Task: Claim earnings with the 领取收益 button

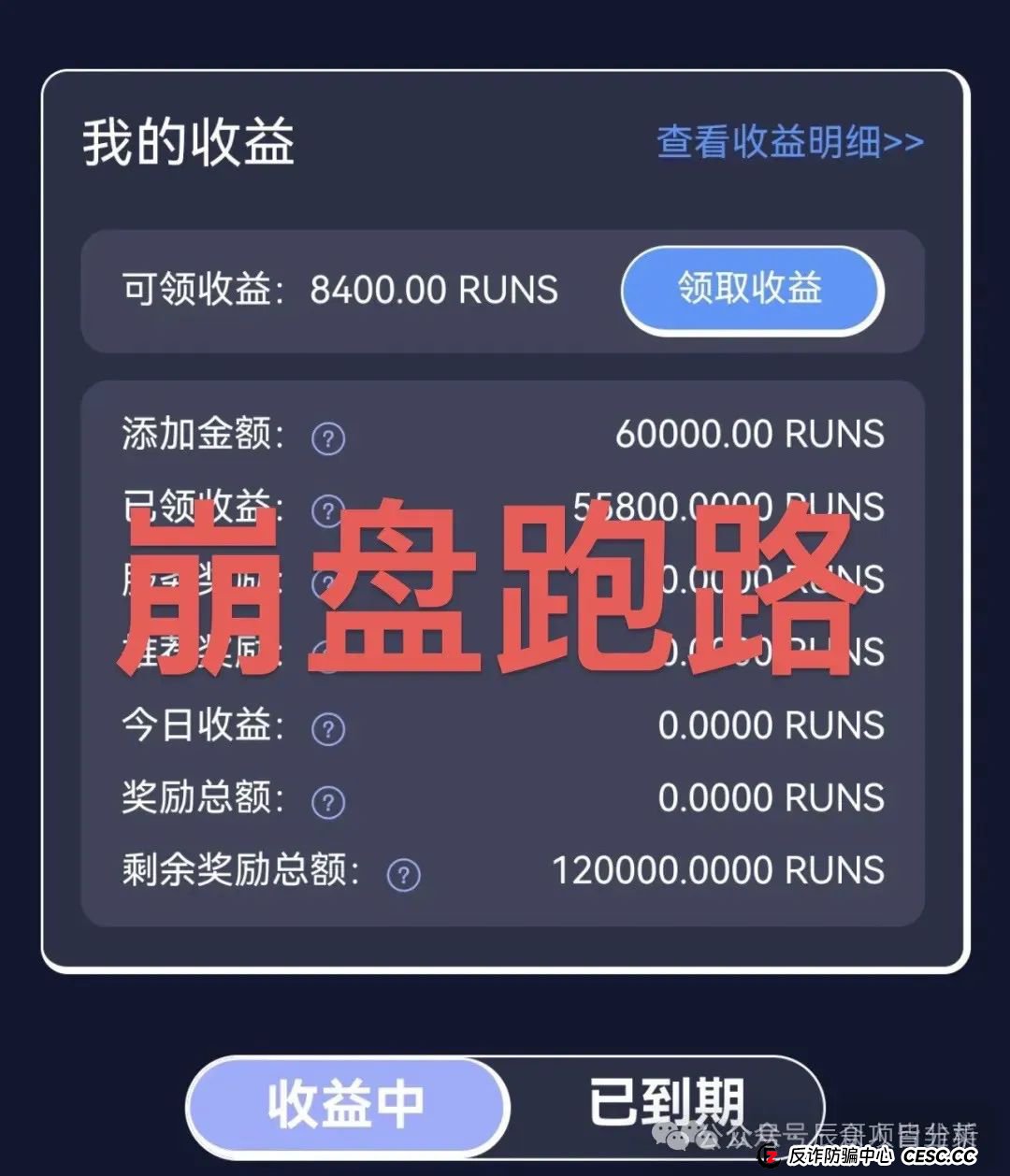Action: [751, 289]
